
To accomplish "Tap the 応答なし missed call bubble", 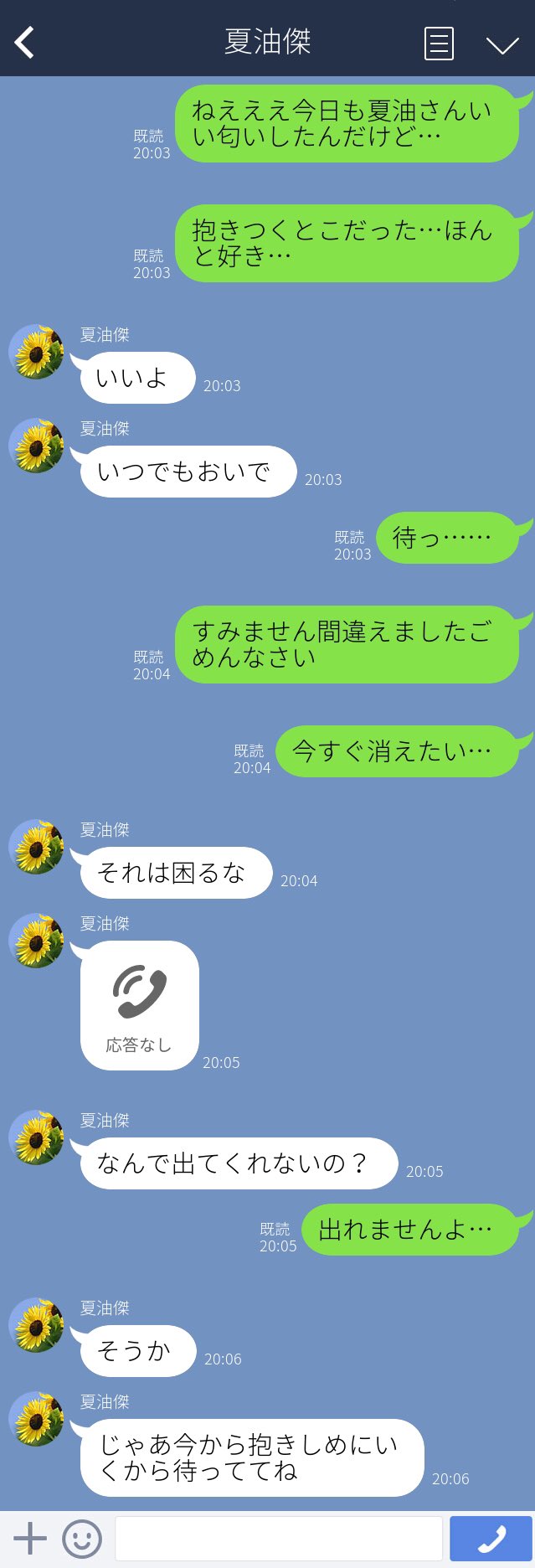I will (140, 1004).
